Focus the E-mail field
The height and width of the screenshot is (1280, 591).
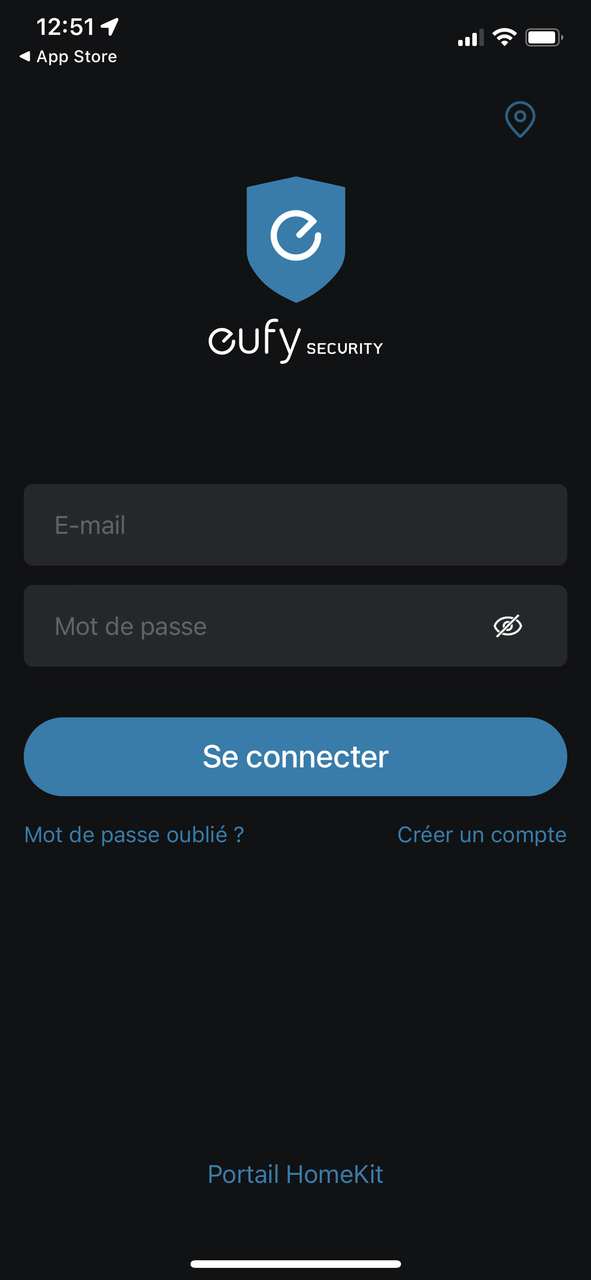295,525
